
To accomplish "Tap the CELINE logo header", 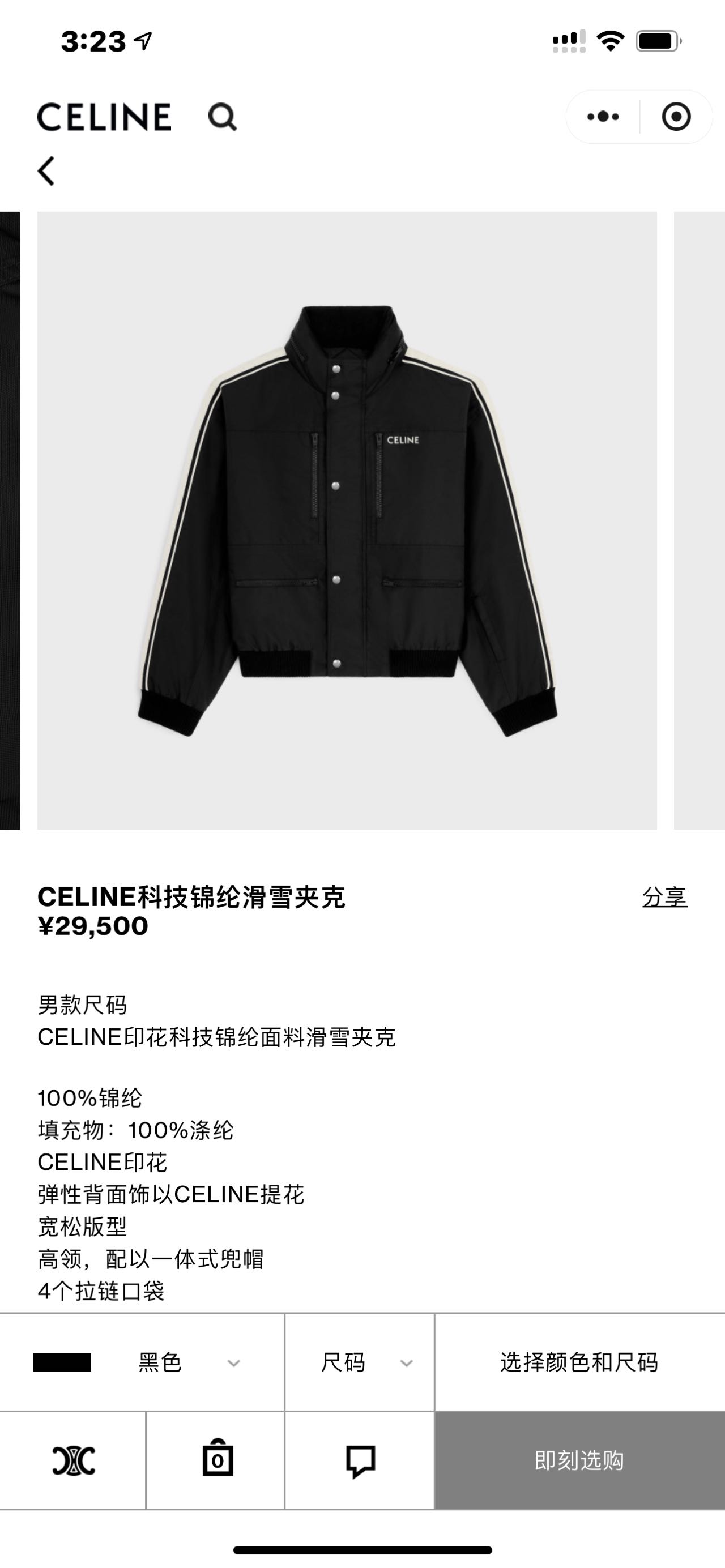I will pyautogui.click(x=104, y=117).
